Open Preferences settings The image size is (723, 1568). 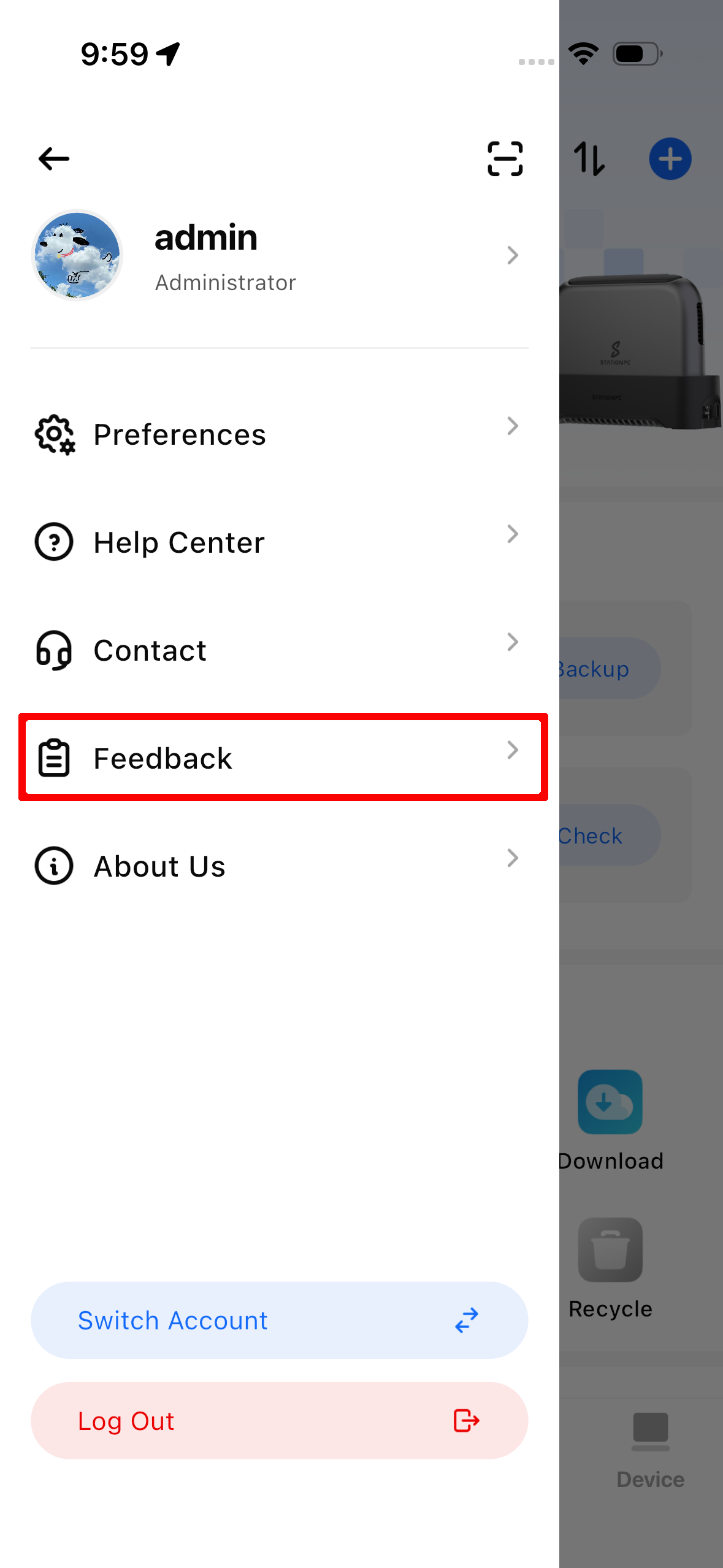click(279, 434)
